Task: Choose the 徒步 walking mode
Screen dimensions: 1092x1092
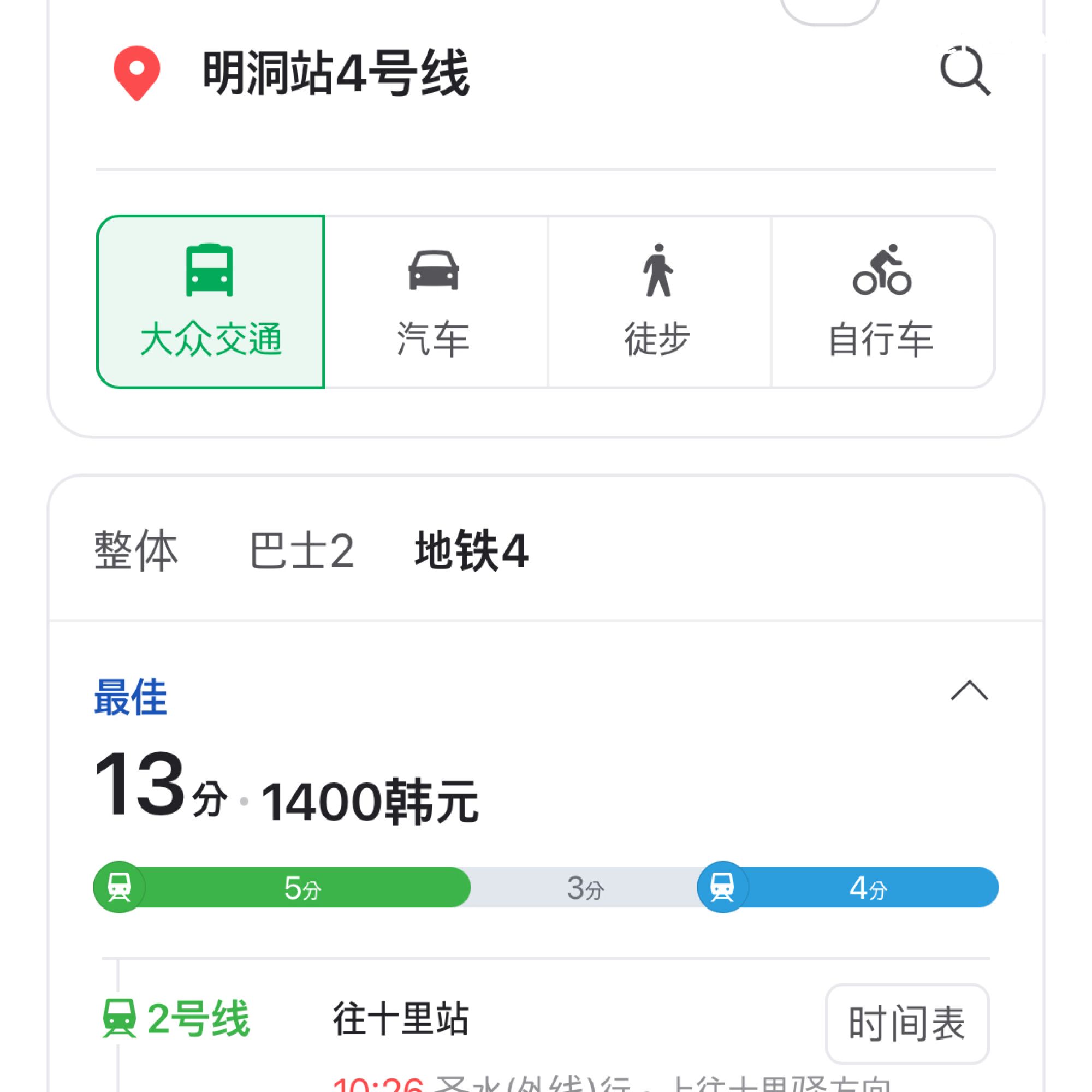Action: pos(658,302)
